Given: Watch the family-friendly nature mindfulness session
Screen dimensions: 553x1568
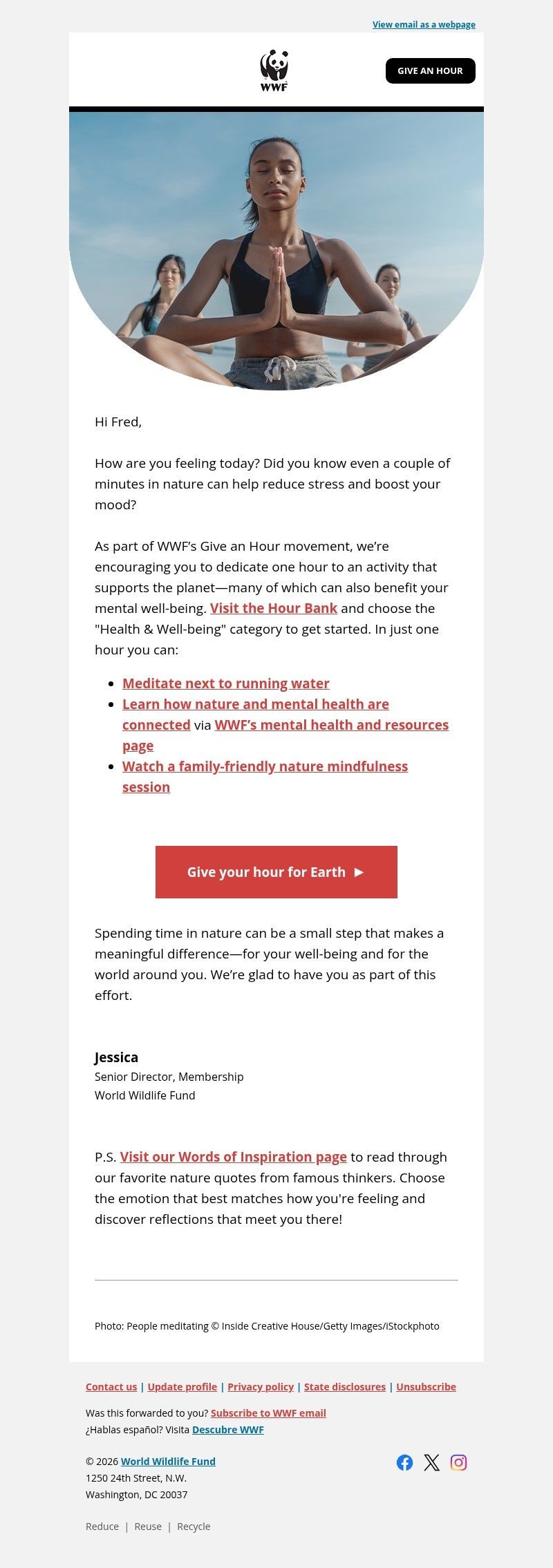Looking at the screenshot, I should [x=265, y=766].
